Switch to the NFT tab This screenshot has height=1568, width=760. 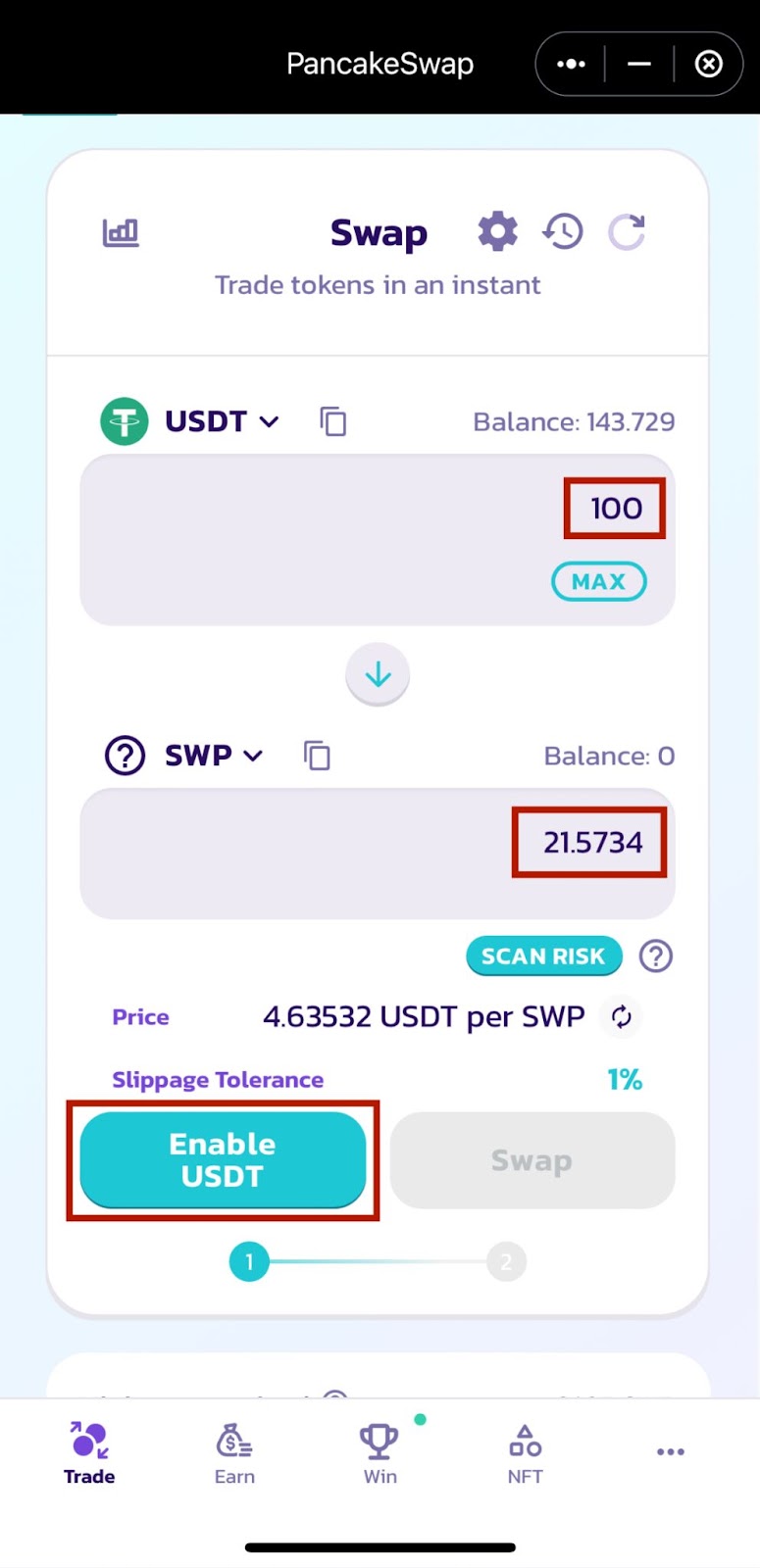[525, 1453]
